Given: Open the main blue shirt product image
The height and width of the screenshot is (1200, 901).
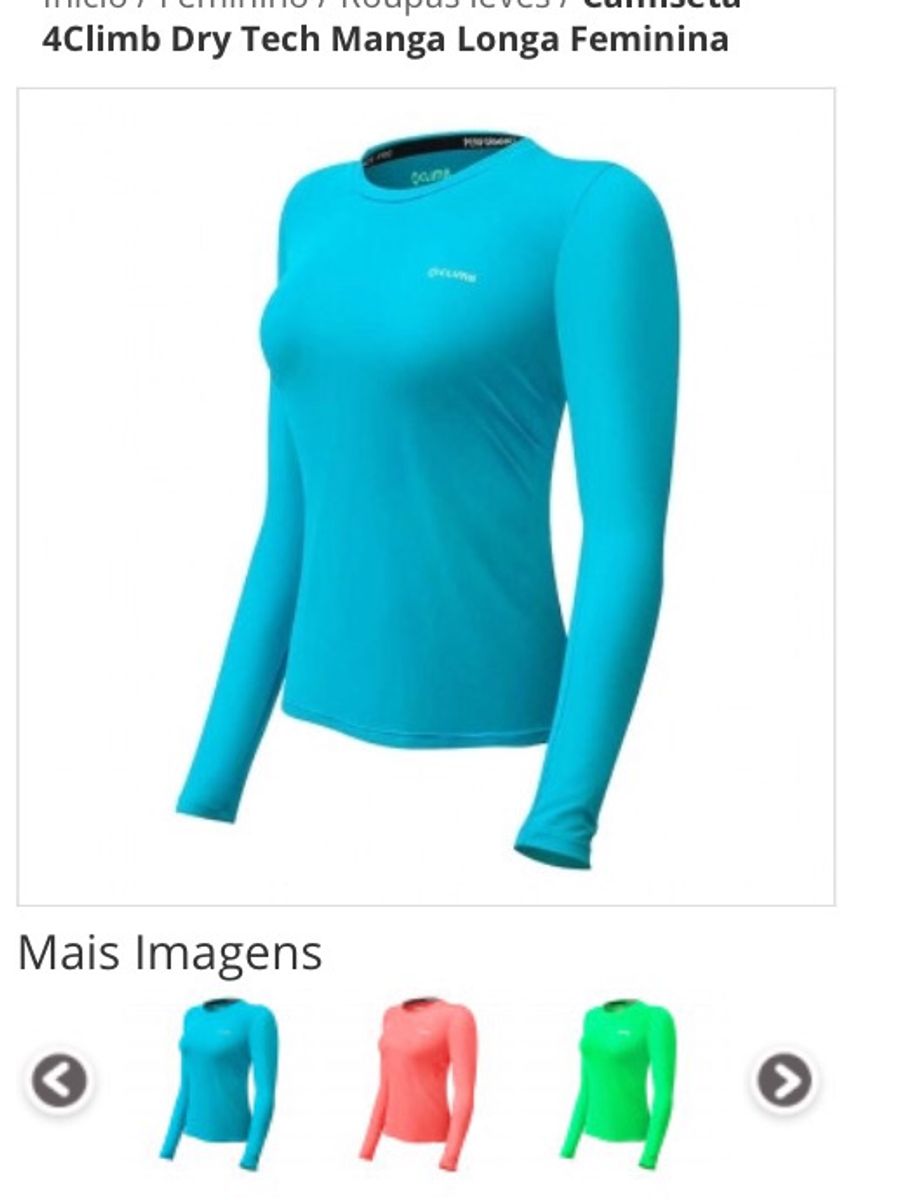Looking at the screenshot, I should 426,497.
